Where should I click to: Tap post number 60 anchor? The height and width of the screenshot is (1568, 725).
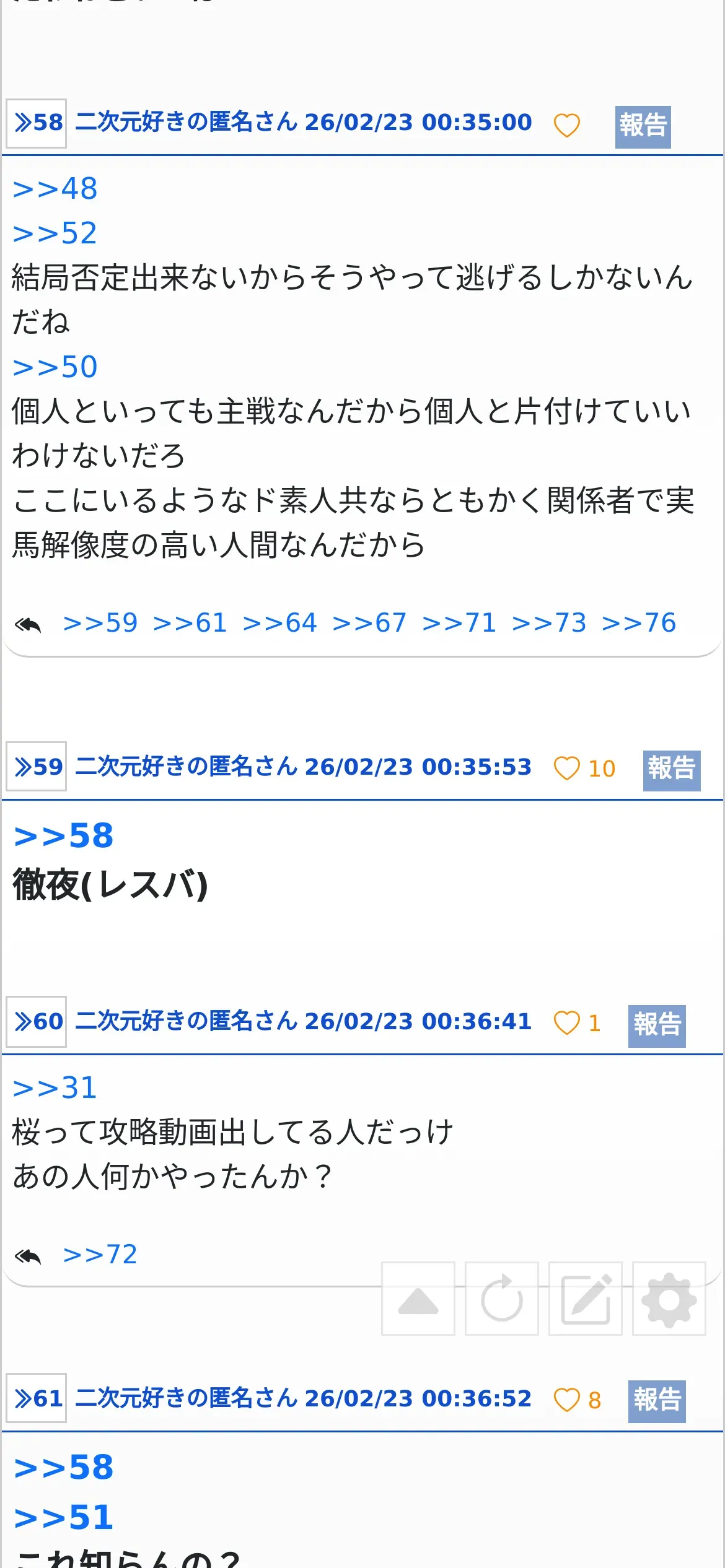click(37, 1021)
